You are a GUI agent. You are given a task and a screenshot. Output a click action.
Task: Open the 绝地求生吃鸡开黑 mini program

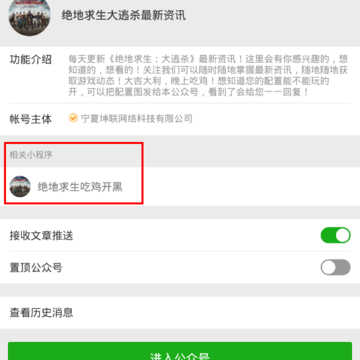(x=180, y=187)
